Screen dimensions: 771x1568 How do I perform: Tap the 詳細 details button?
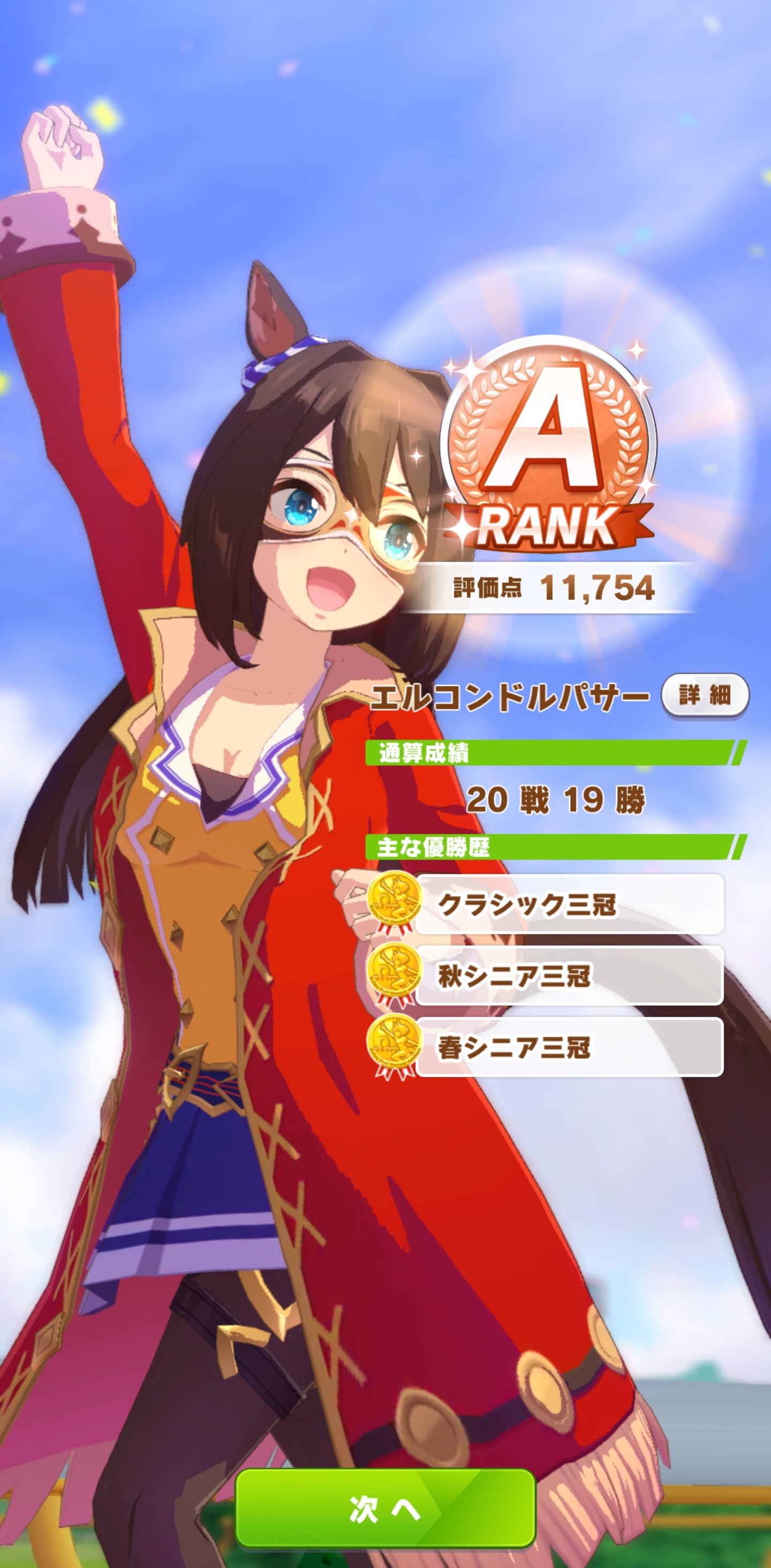[x=705, y=695]
